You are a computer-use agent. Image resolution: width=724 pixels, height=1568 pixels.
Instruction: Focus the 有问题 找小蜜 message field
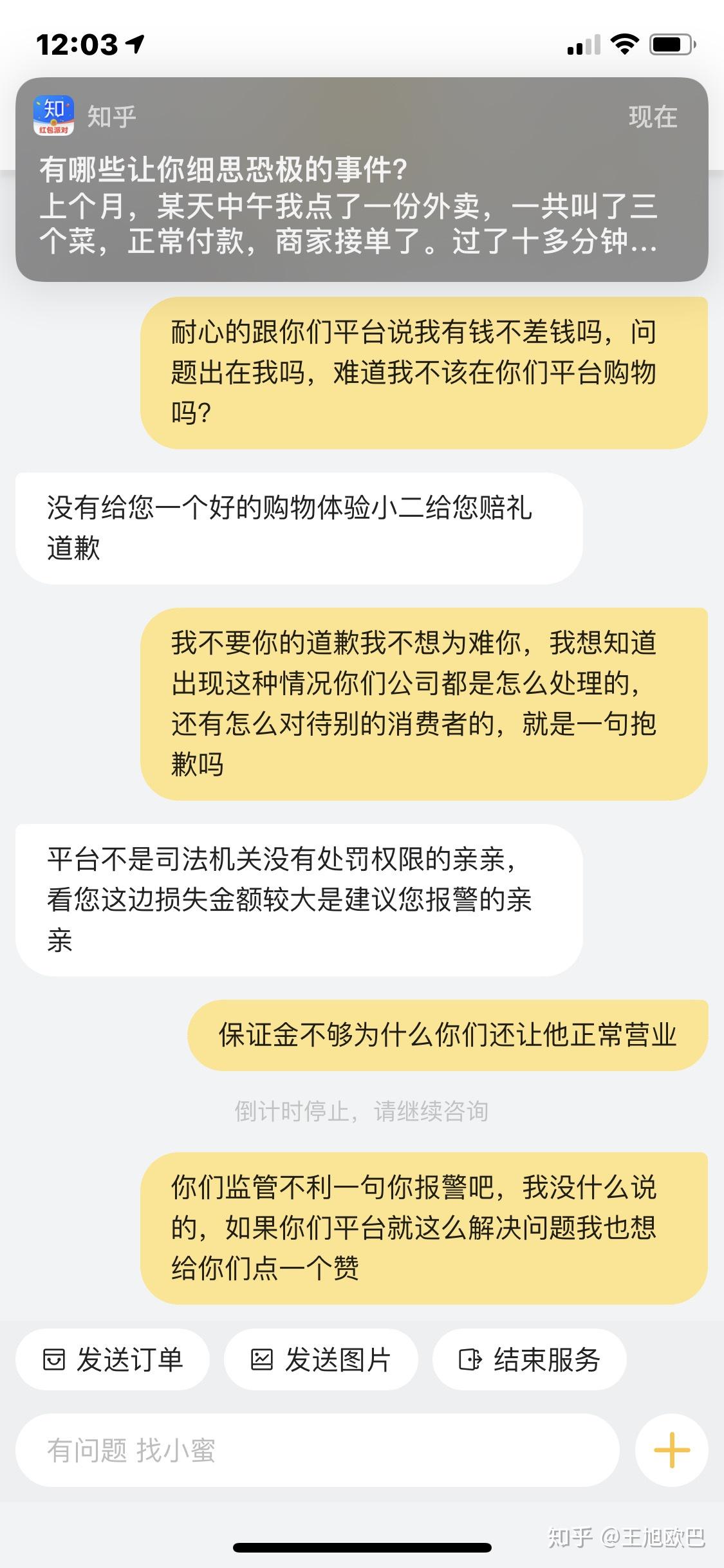pos(317,1451)
